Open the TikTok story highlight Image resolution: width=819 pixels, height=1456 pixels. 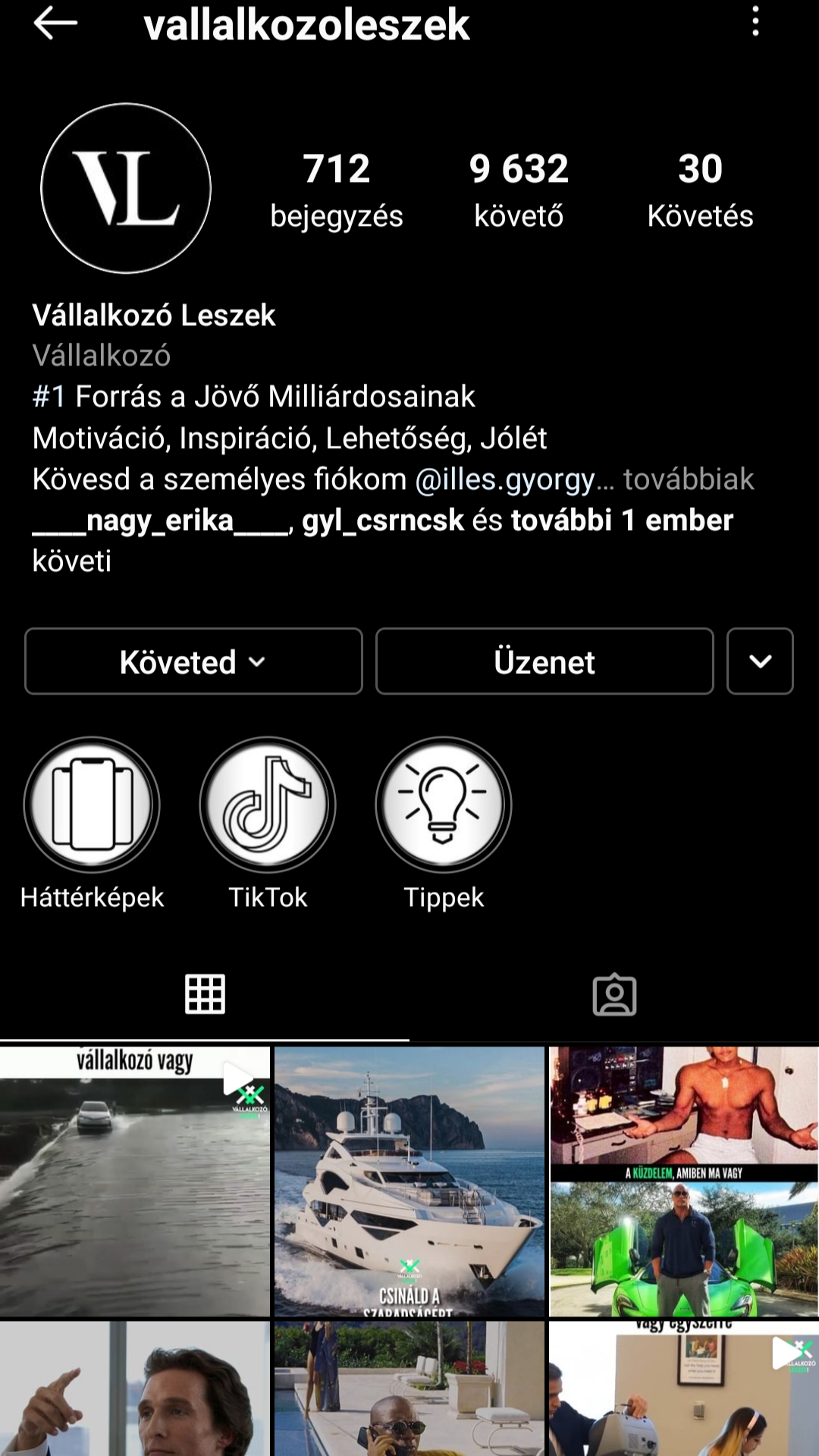pyautogui.click(x=268, y=805)
